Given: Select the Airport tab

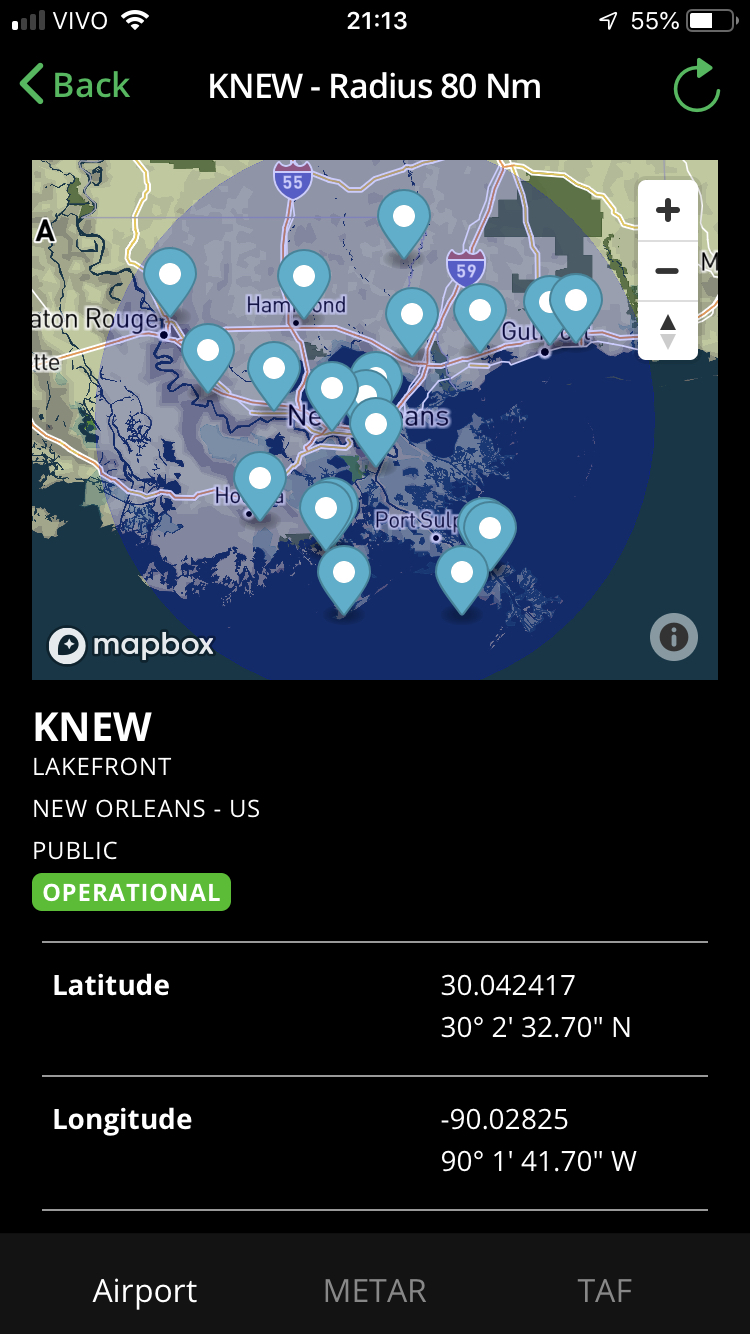Looking at the screenshot, I should click(x=145, y=1290).
